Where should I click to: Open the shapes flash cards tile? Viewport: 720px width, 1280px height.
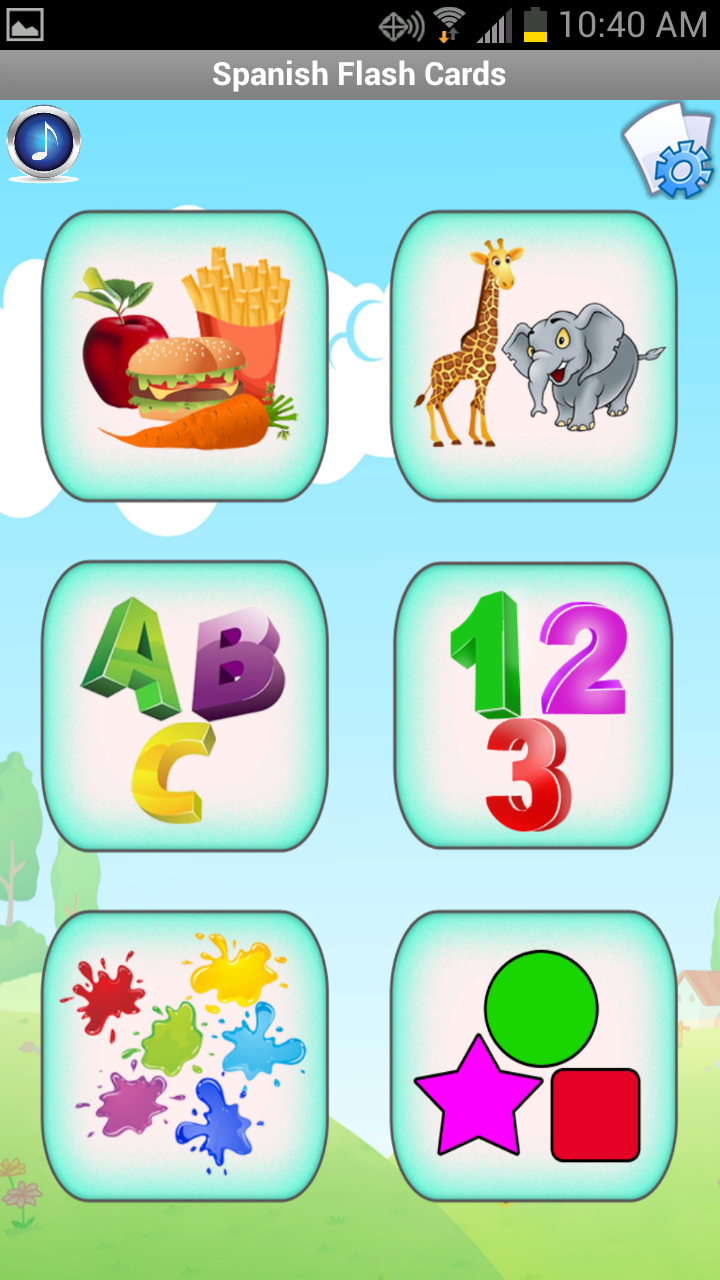click(x=533, y=1055)
